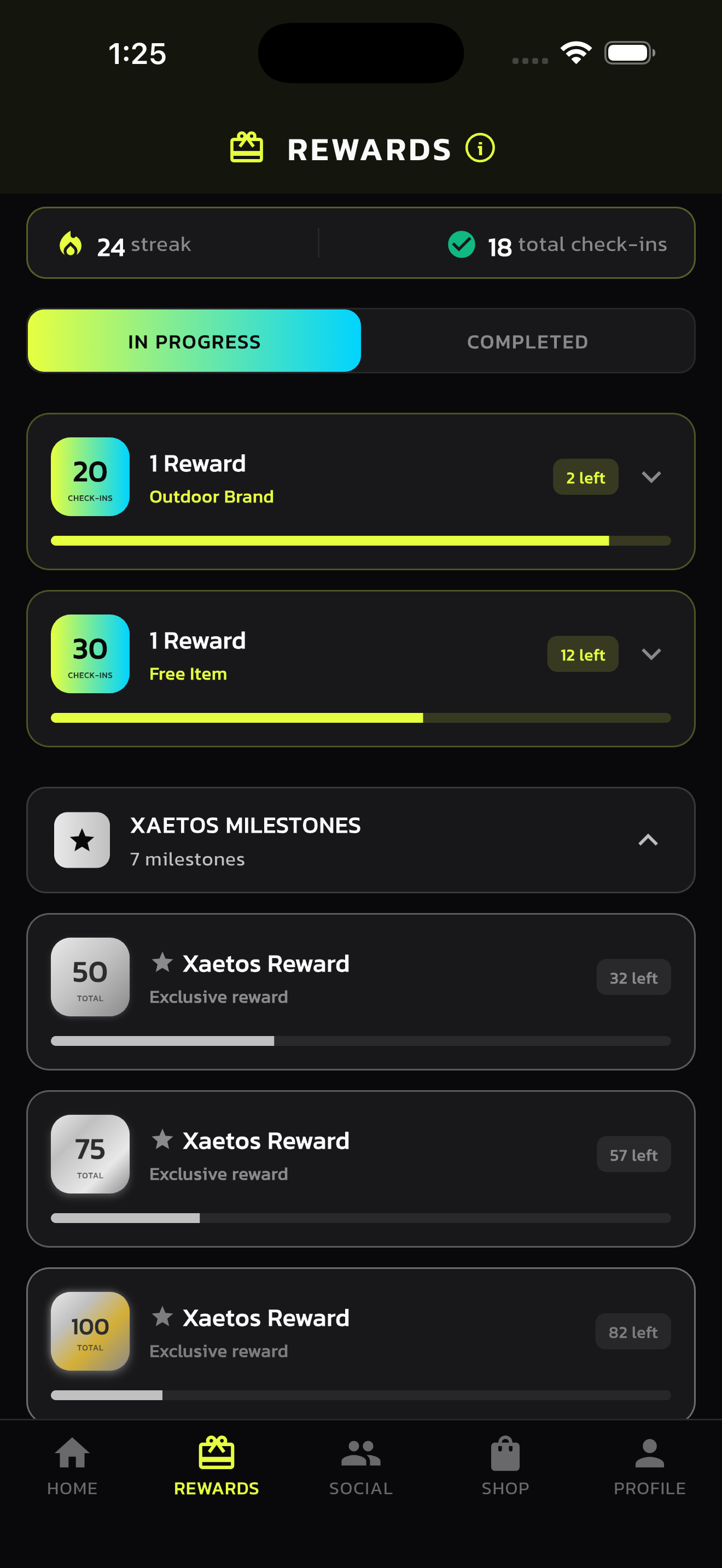
Task: Select the In Progress tab
Action: pyautogui.click(x=194, y=341)
